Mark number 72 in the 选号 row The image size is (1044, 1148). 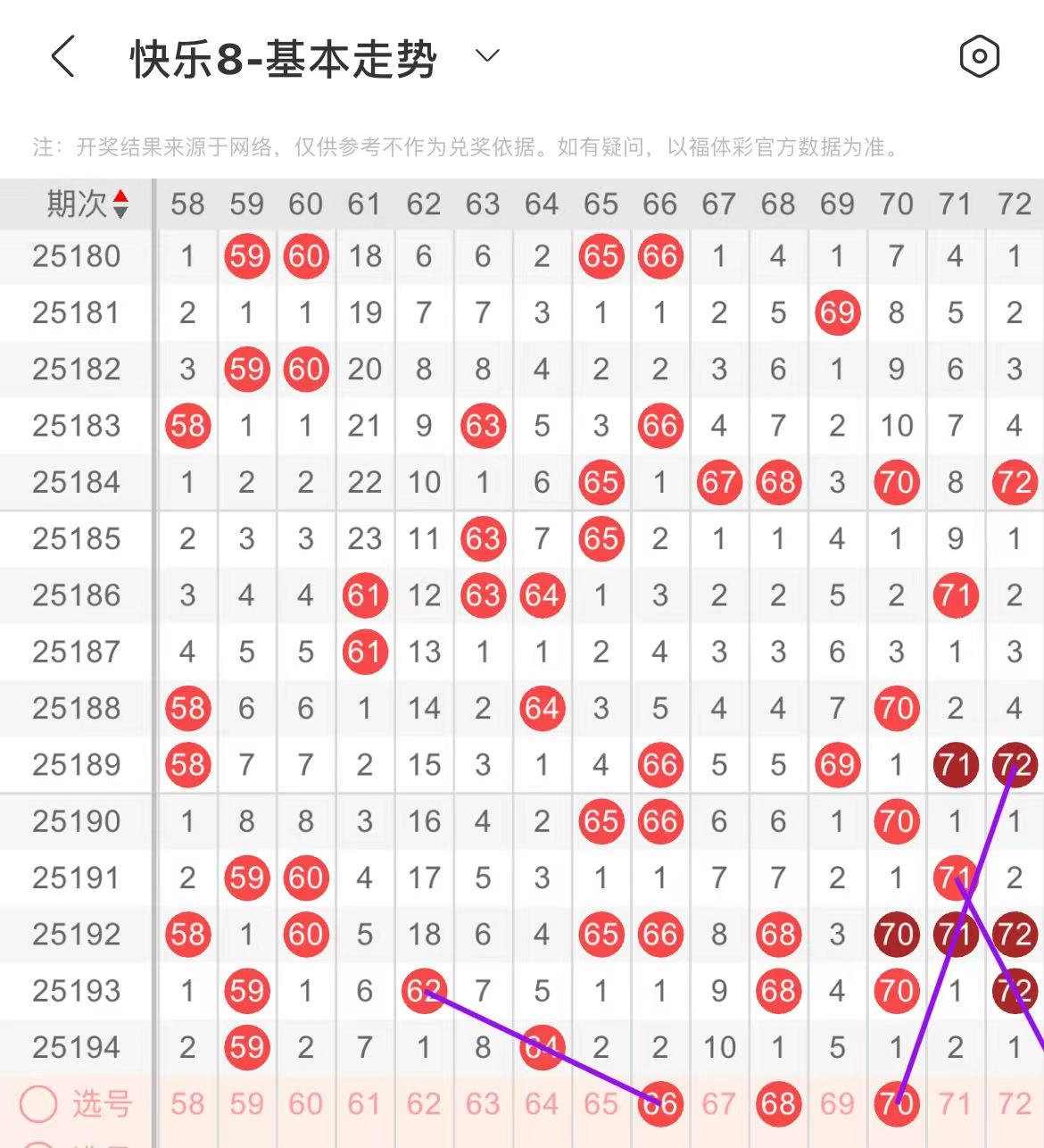tap(1015, 1104)
